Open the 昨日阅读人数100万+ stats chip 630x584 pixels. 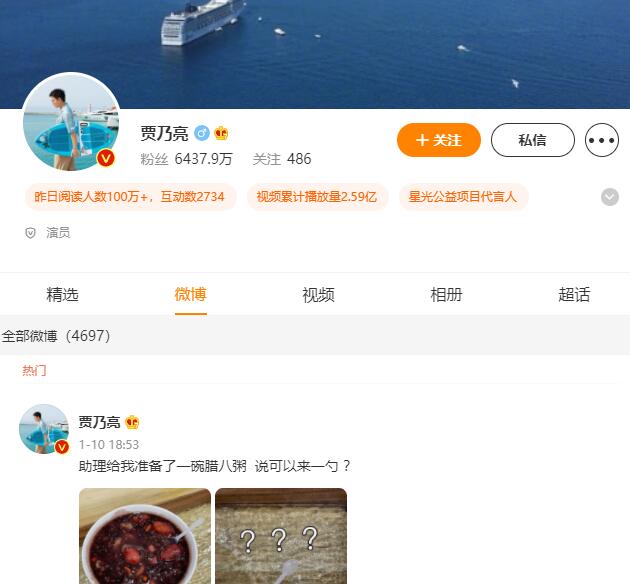pyautogui.click(x=130, y=197)
